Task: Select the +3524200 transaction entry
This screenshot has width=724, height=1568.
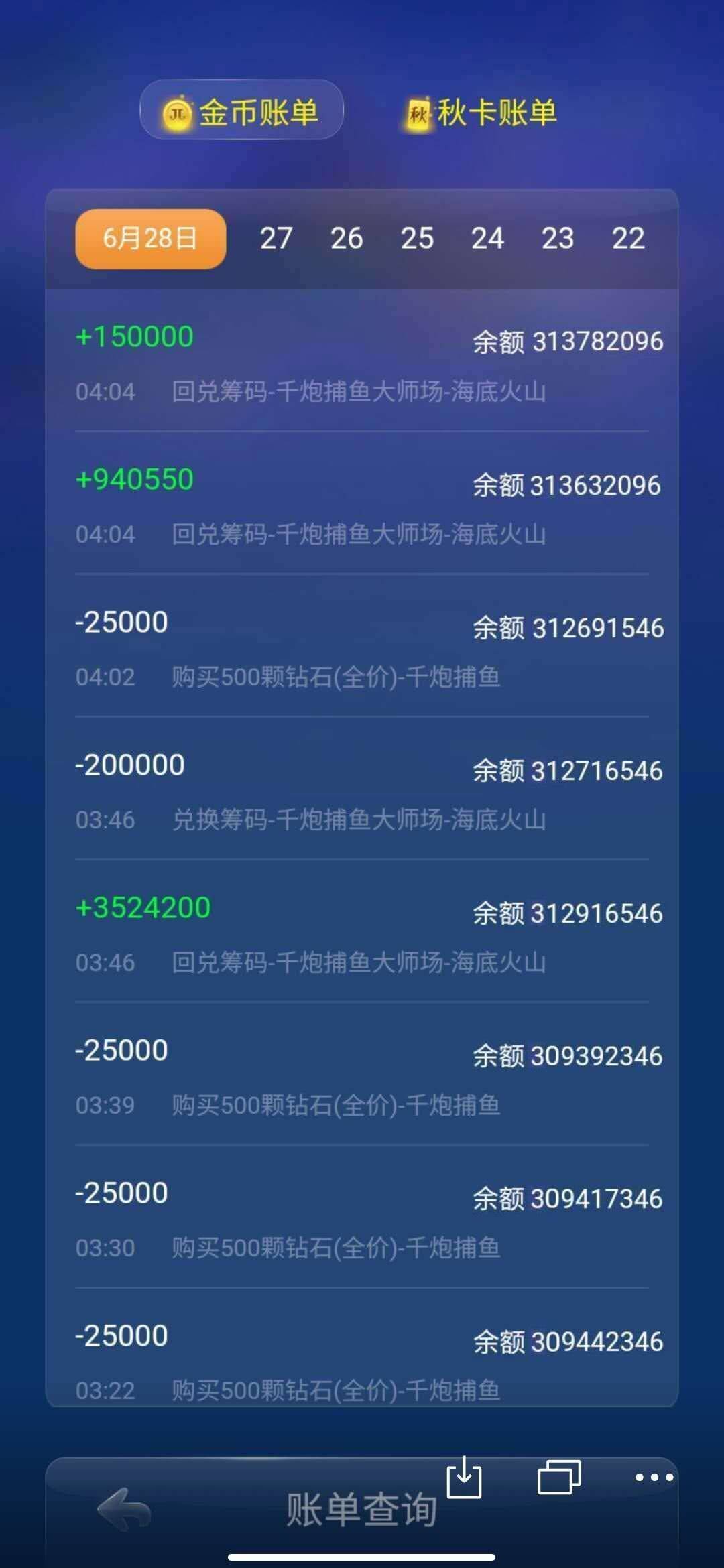Action: tap(362, 935)
